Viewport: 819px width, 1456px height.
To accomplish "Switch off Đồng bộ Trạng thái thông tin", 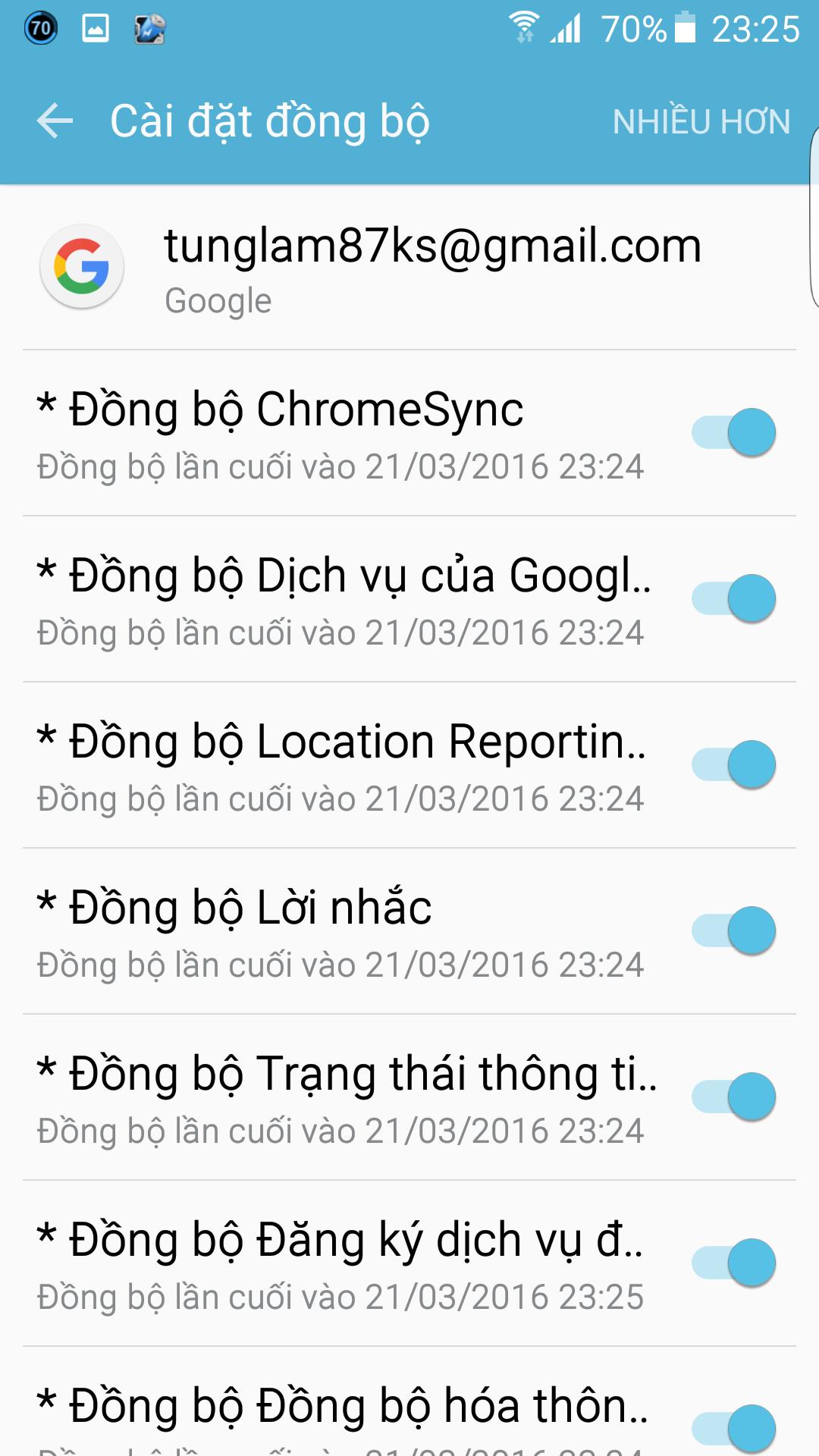I will coord(734,1097).
